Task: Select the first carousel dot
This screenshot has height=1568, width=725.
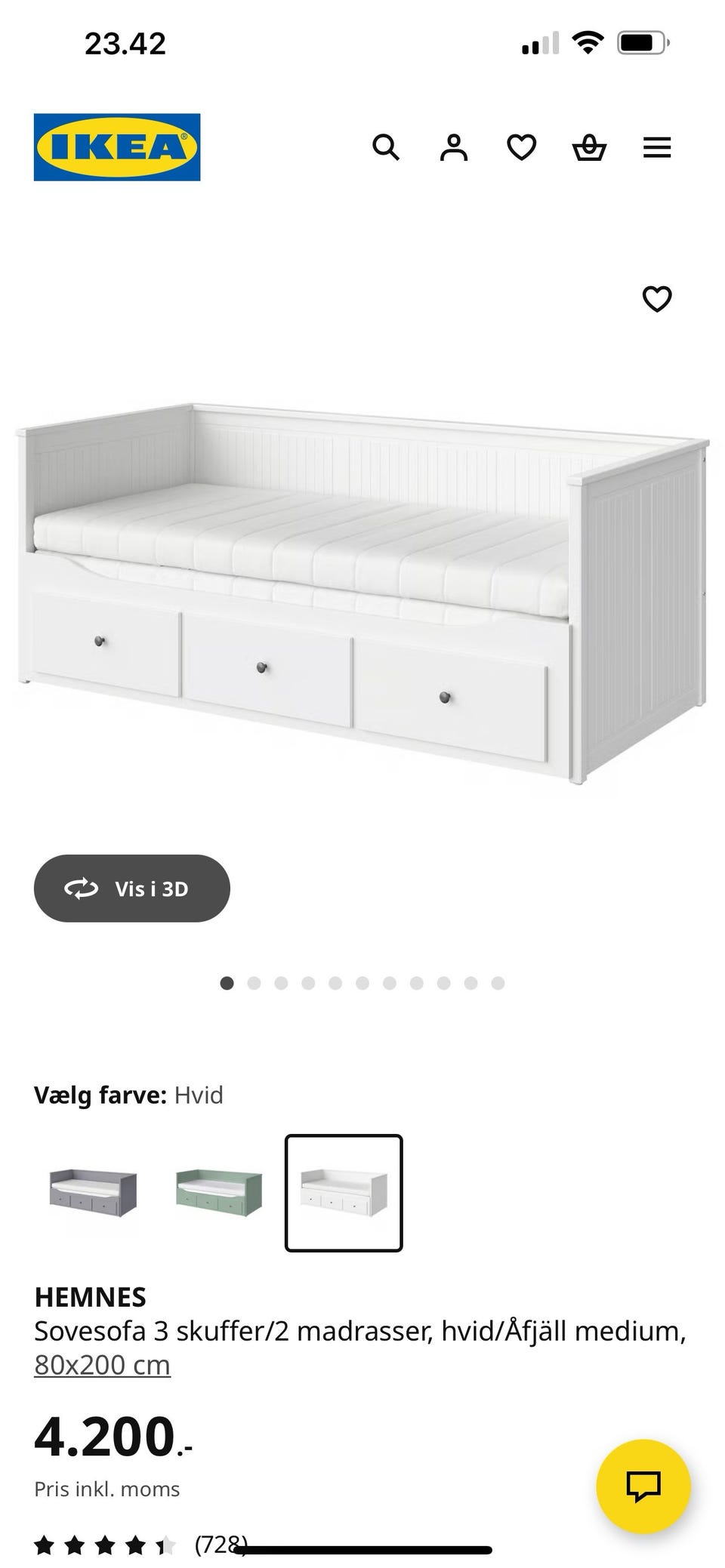Action: pos(227,983)
